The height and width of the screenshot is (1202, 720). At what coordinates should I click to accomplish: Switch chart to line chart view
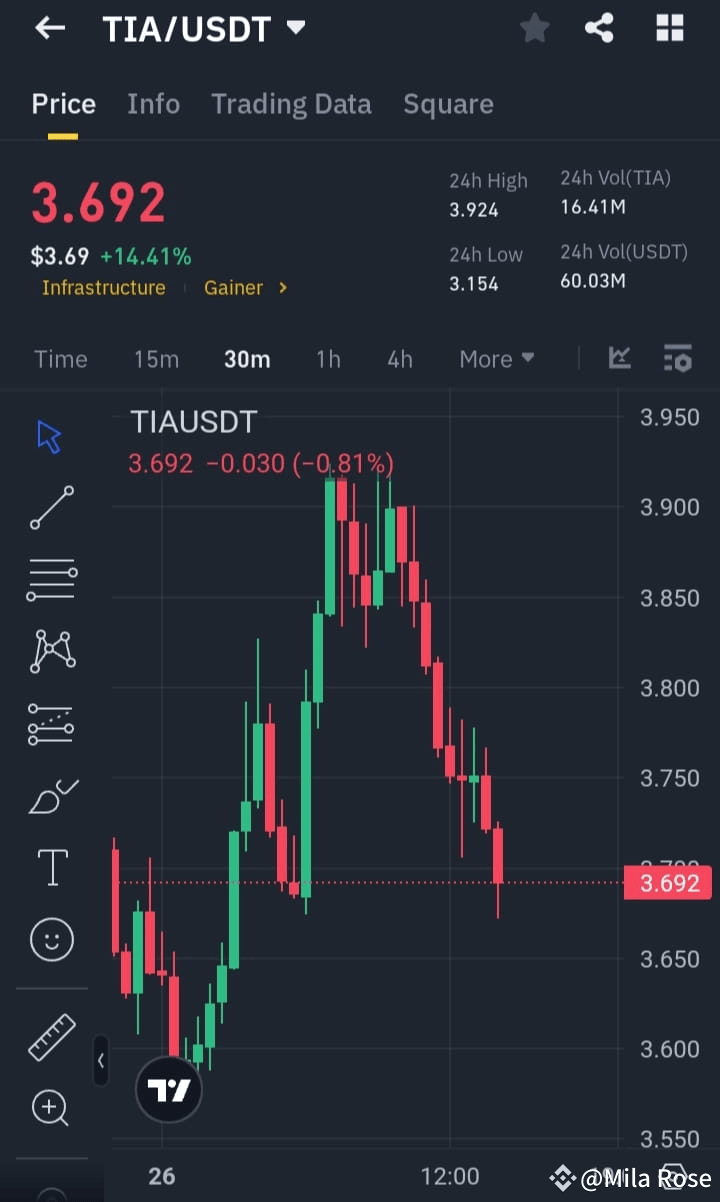tap(619, 357)
